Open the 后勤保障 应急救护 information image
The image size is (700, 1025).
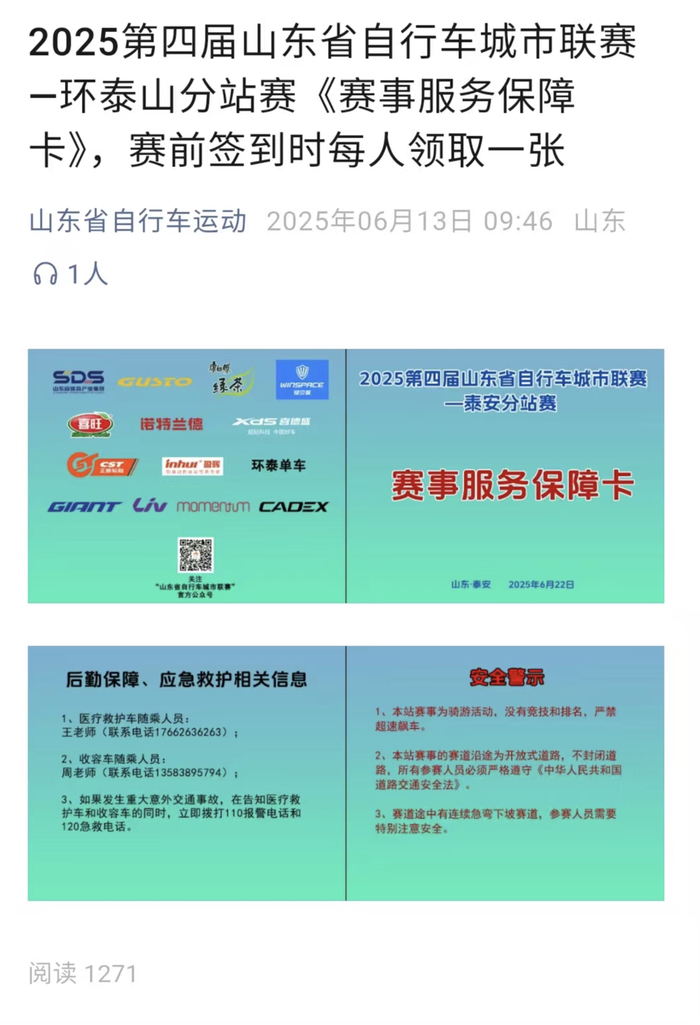[186, 772]
